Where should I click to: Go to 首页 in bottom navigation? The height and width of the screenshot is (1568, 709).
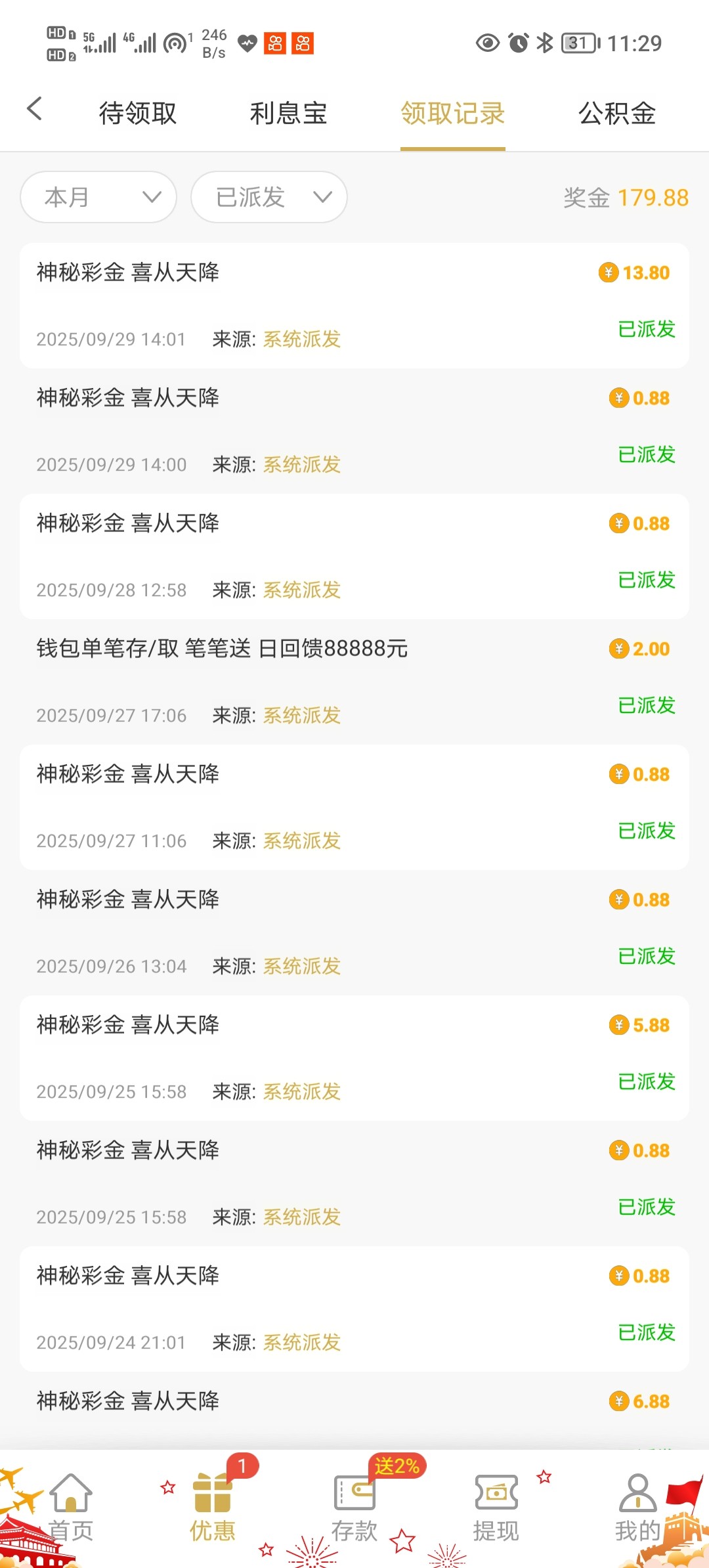click(x=71, y=1508)
